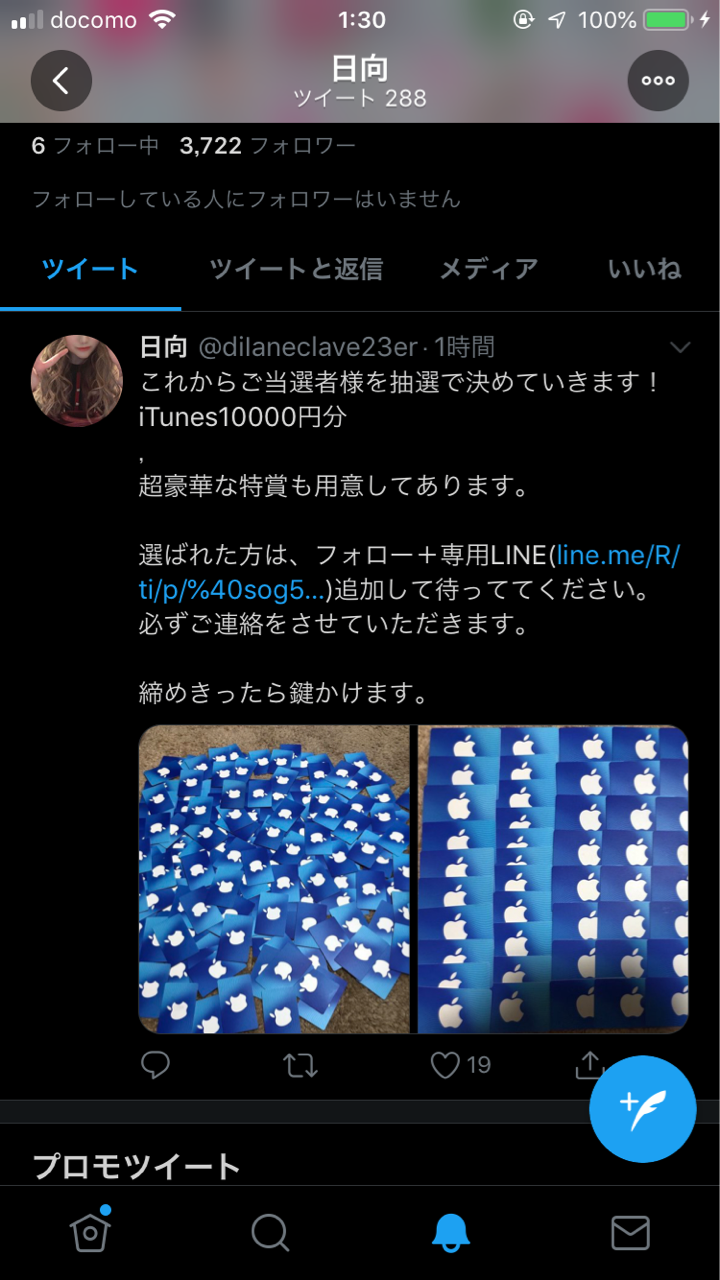Switch to the メディア tab
This screenshot has height=1280, width=720.
coord(488,268)
